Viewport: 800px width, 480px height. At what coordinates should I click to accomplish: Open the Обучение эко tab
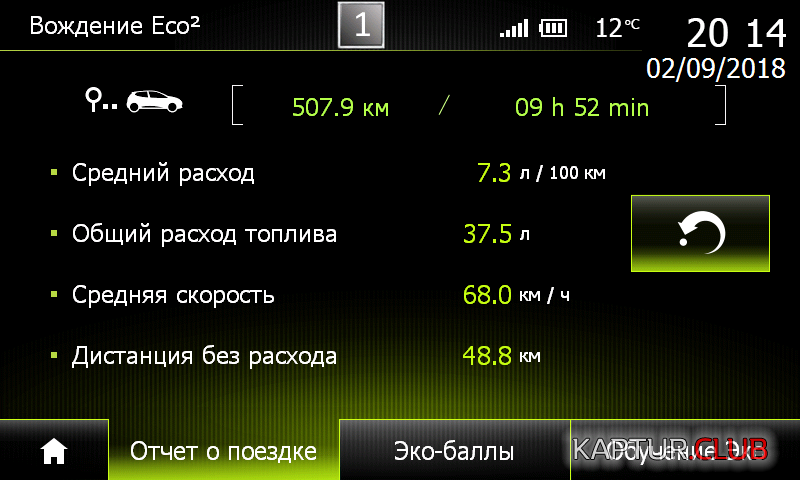coord(685,451)
